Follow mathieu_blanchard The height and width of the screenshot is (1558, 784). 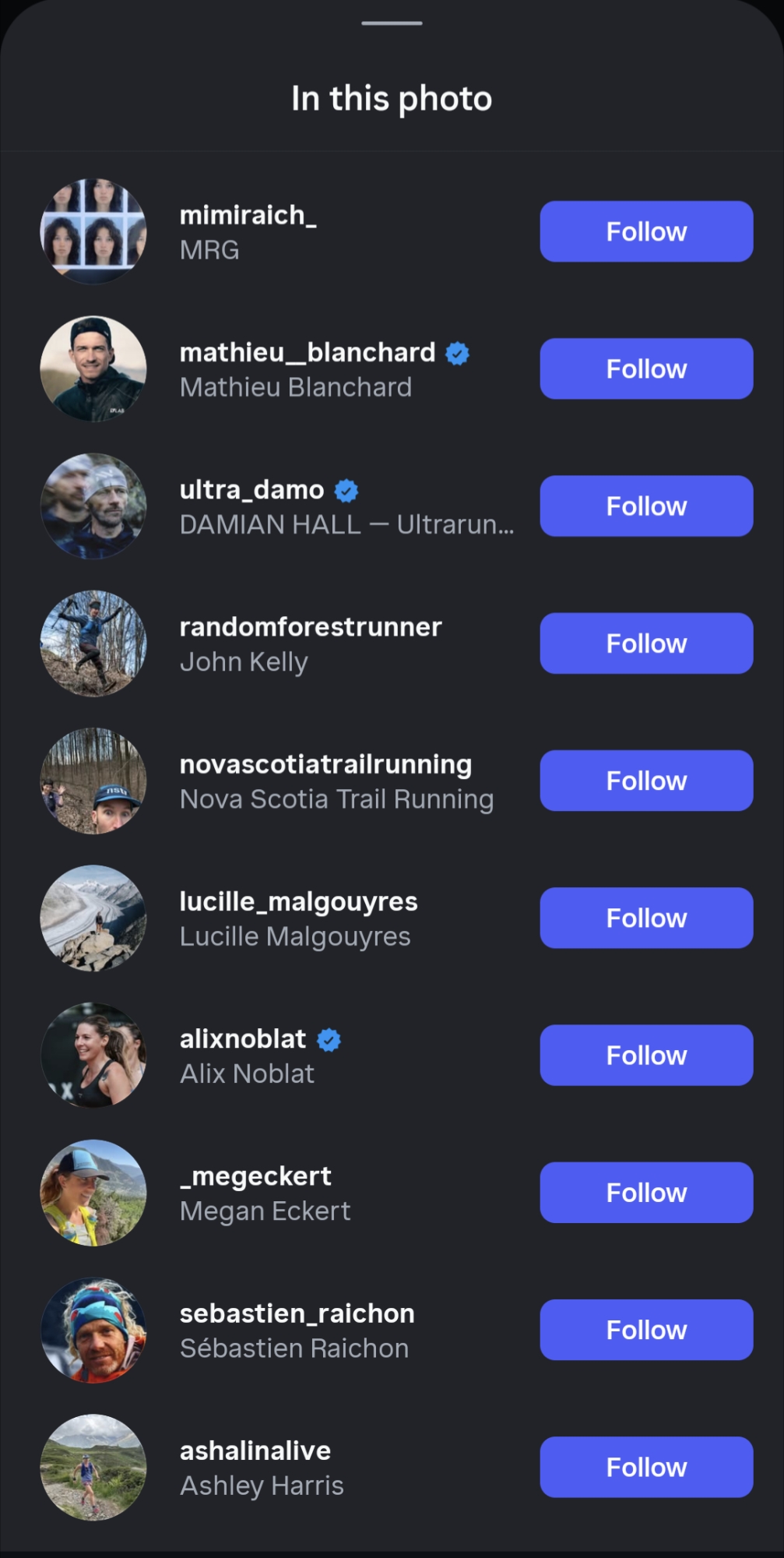tap(646, 368)
